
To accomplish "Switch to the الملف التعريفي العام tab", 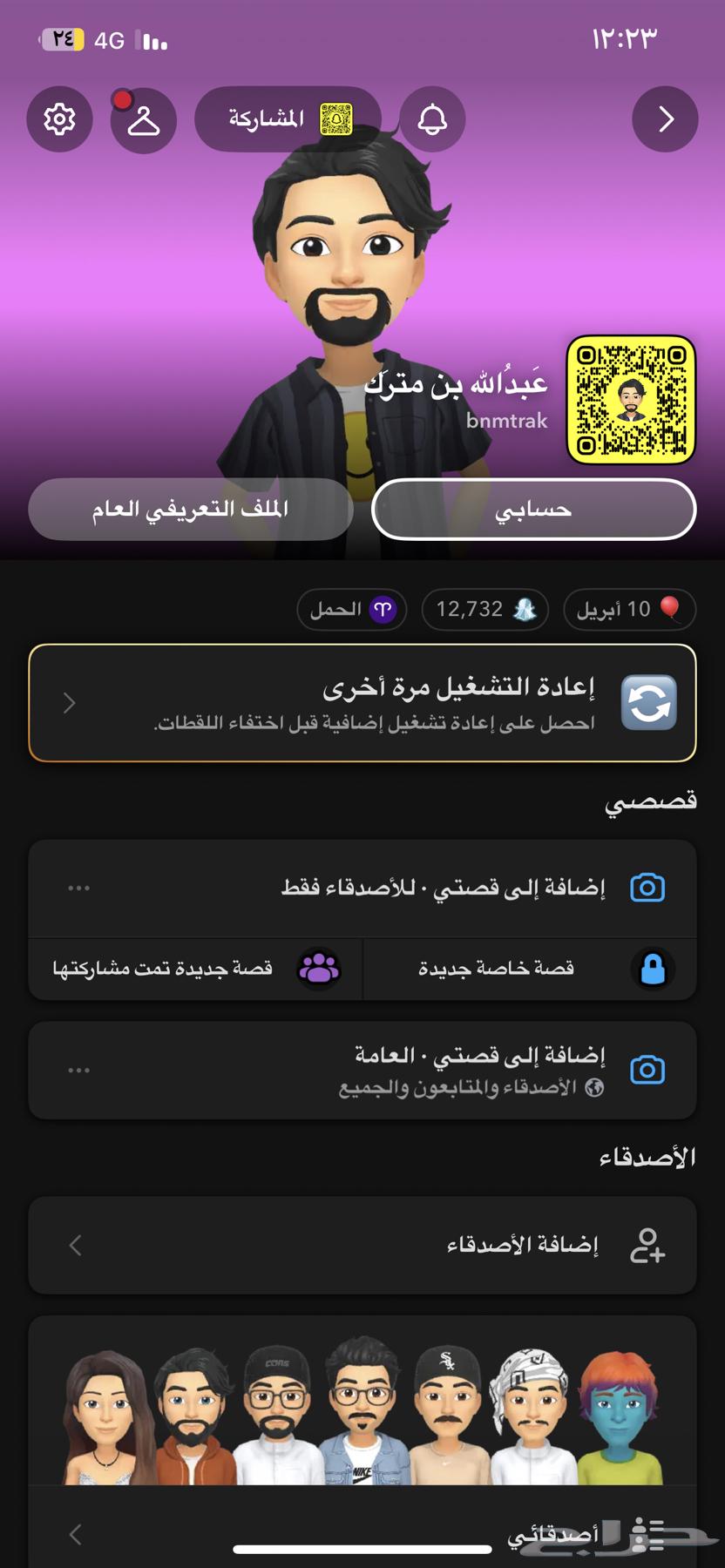I will click(x=190, y=510).
